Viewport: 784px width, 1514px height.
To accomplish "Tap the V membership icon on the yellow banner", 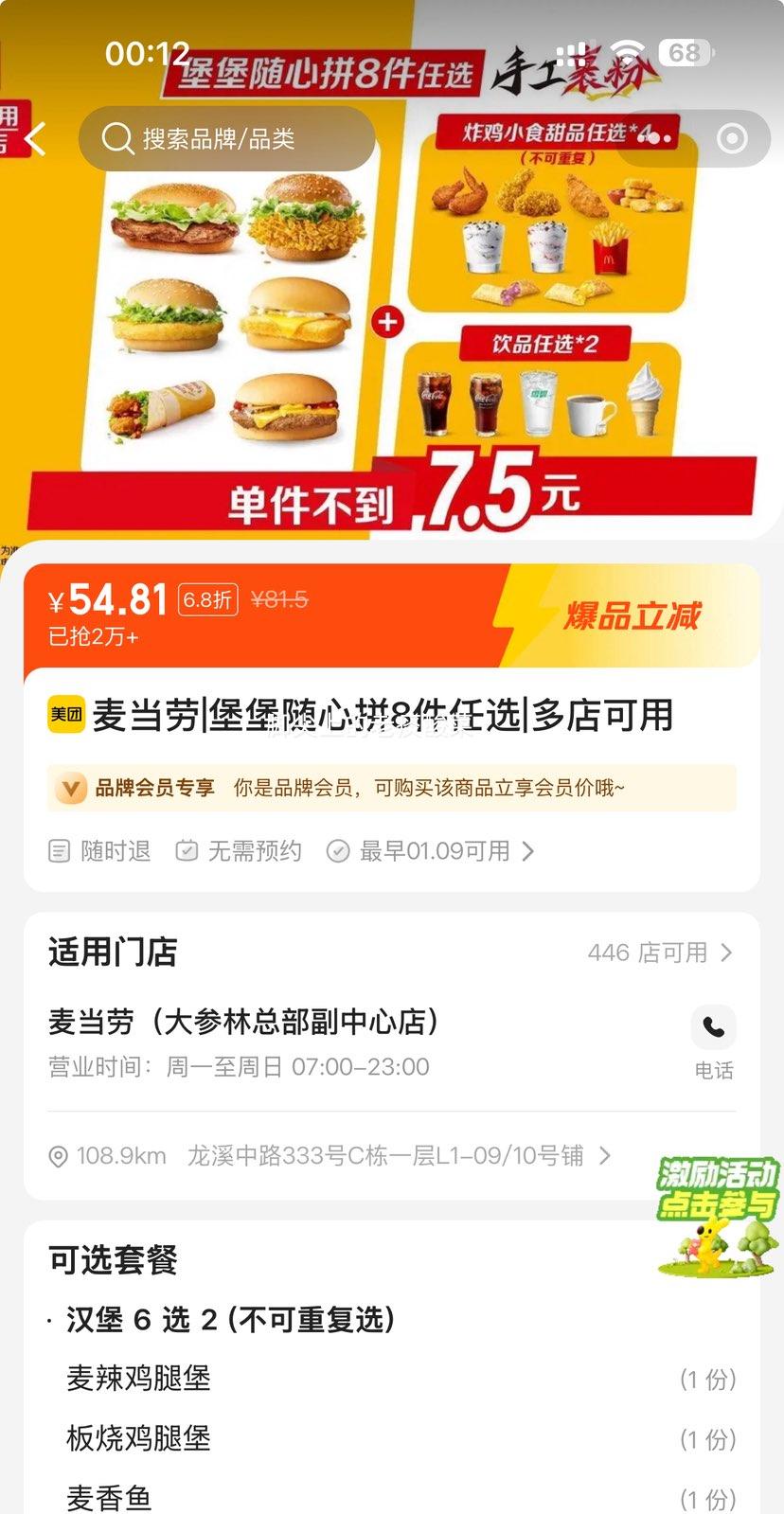I will 70,787.
